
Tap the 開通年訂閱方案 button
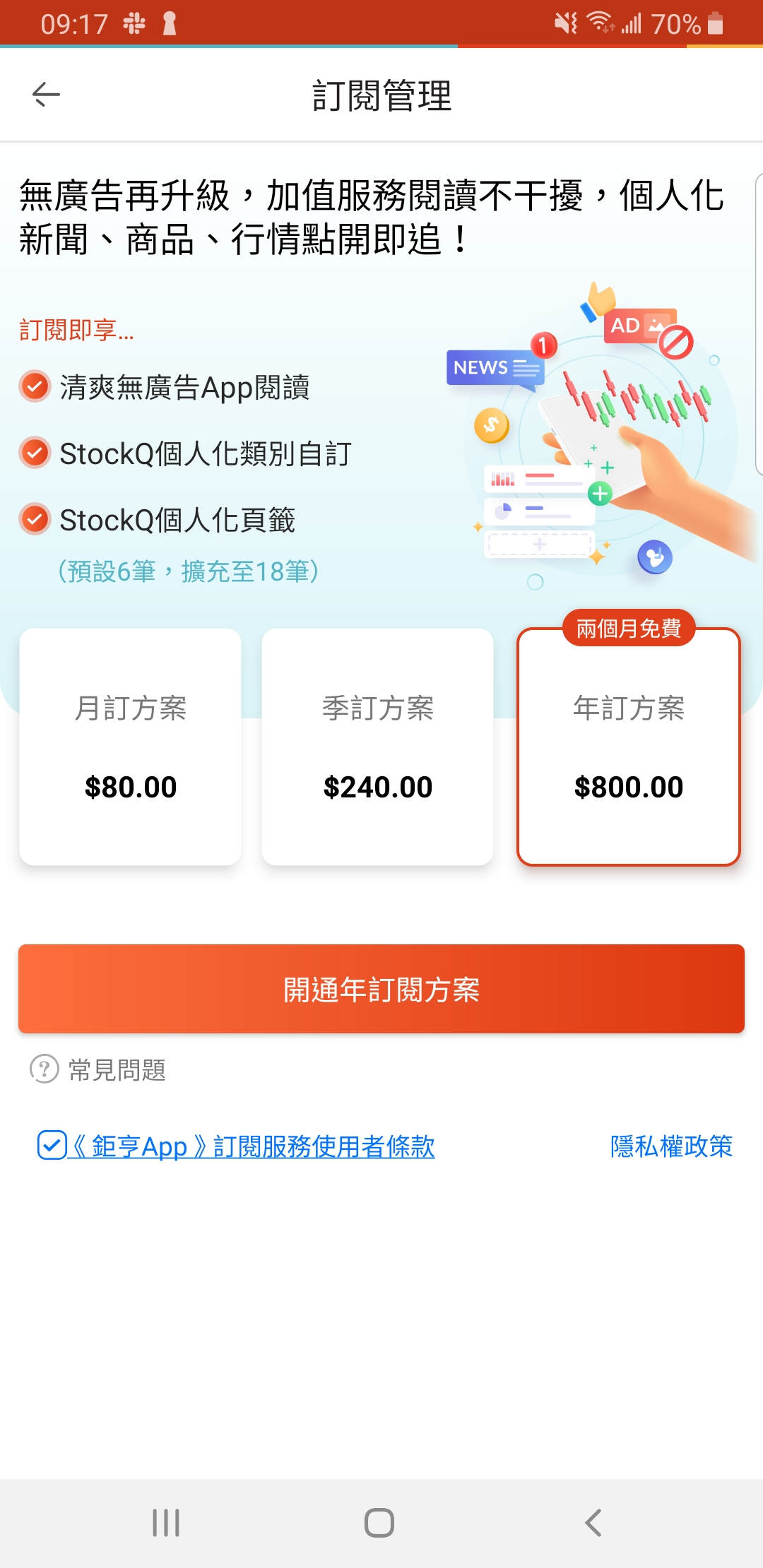381,989
